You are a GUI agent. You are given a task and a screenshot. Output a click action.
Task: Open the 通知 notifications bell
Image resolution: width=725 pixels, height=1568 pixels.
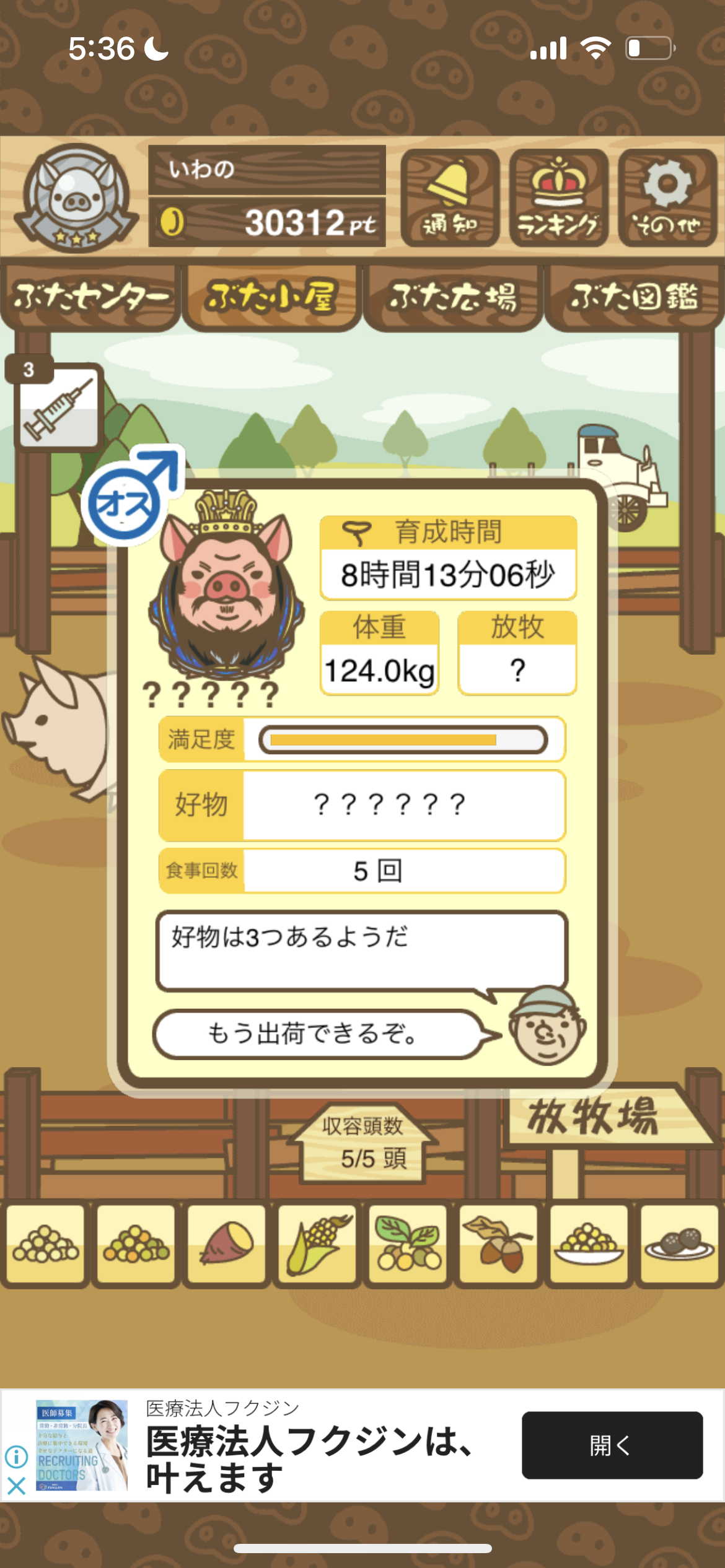click(x=450, y=198)
